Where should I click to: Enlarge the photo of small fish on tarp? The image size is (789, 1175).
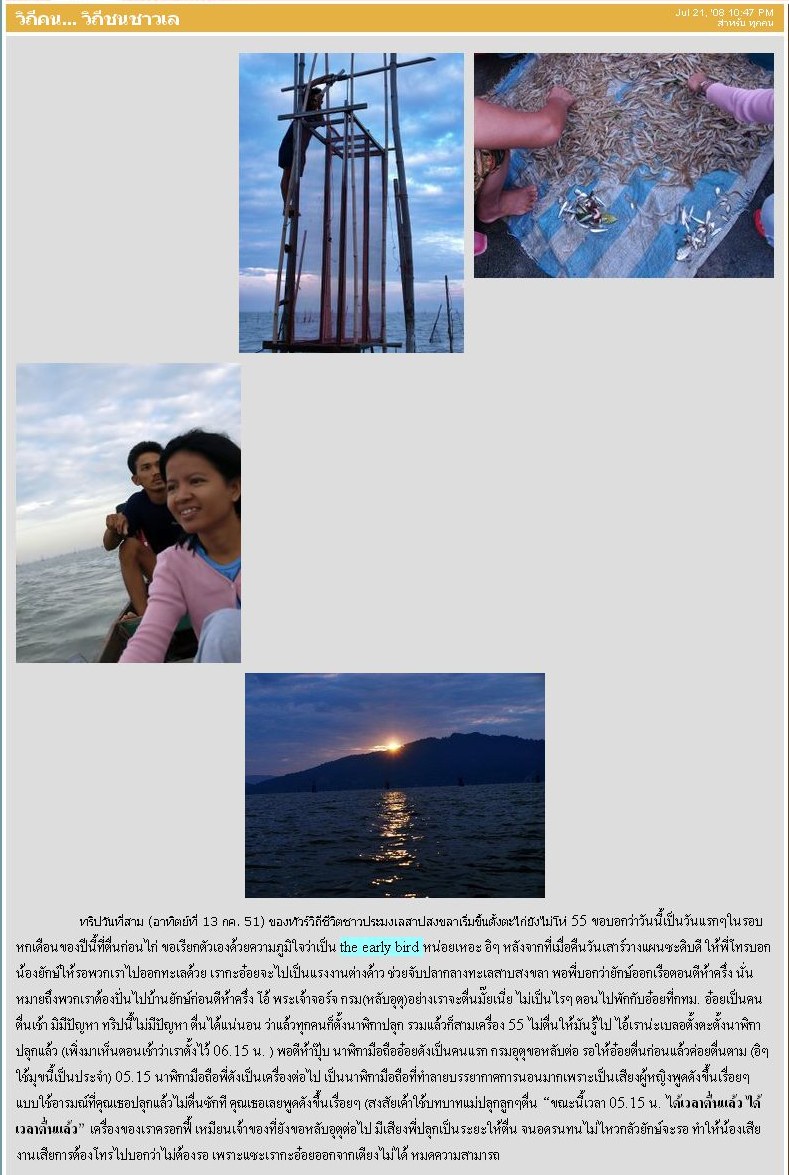click(623, 166)
